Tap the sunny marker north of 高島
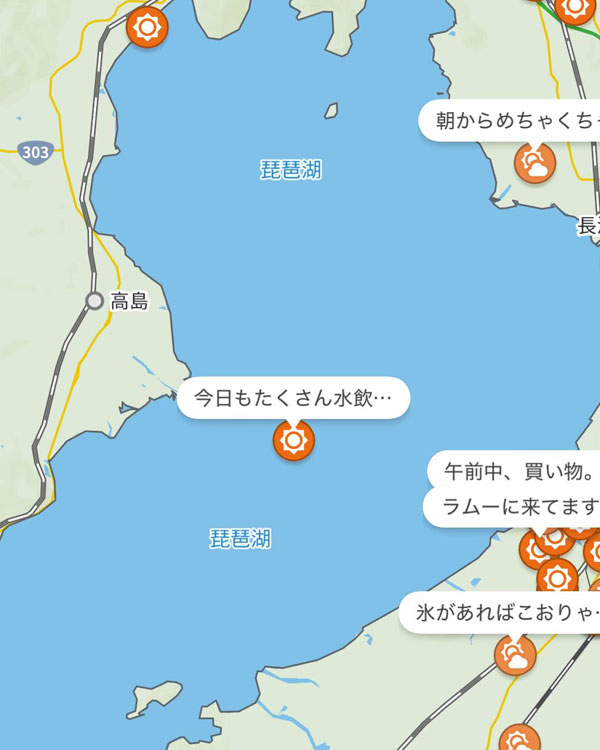 click(148, 26)
